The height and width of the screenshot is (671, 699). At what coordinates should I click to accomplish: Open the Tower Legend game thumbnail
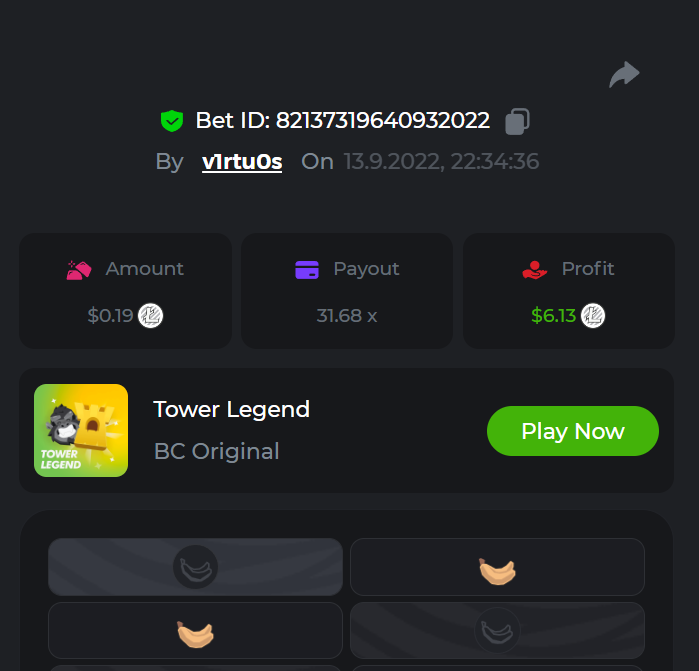pyautogui.click(x=81, y=431)
